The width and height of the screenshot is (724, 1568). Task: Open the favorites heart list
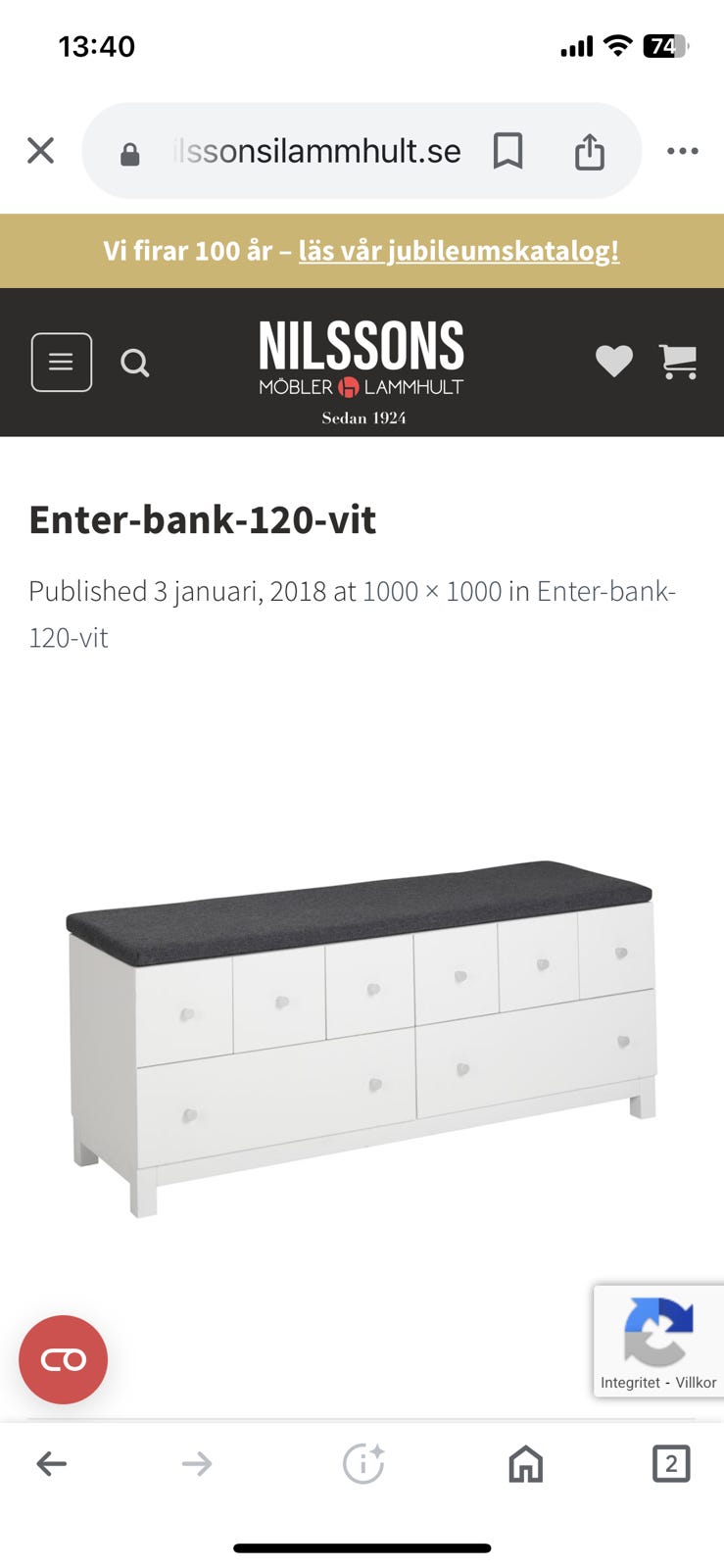click(613, 361)
